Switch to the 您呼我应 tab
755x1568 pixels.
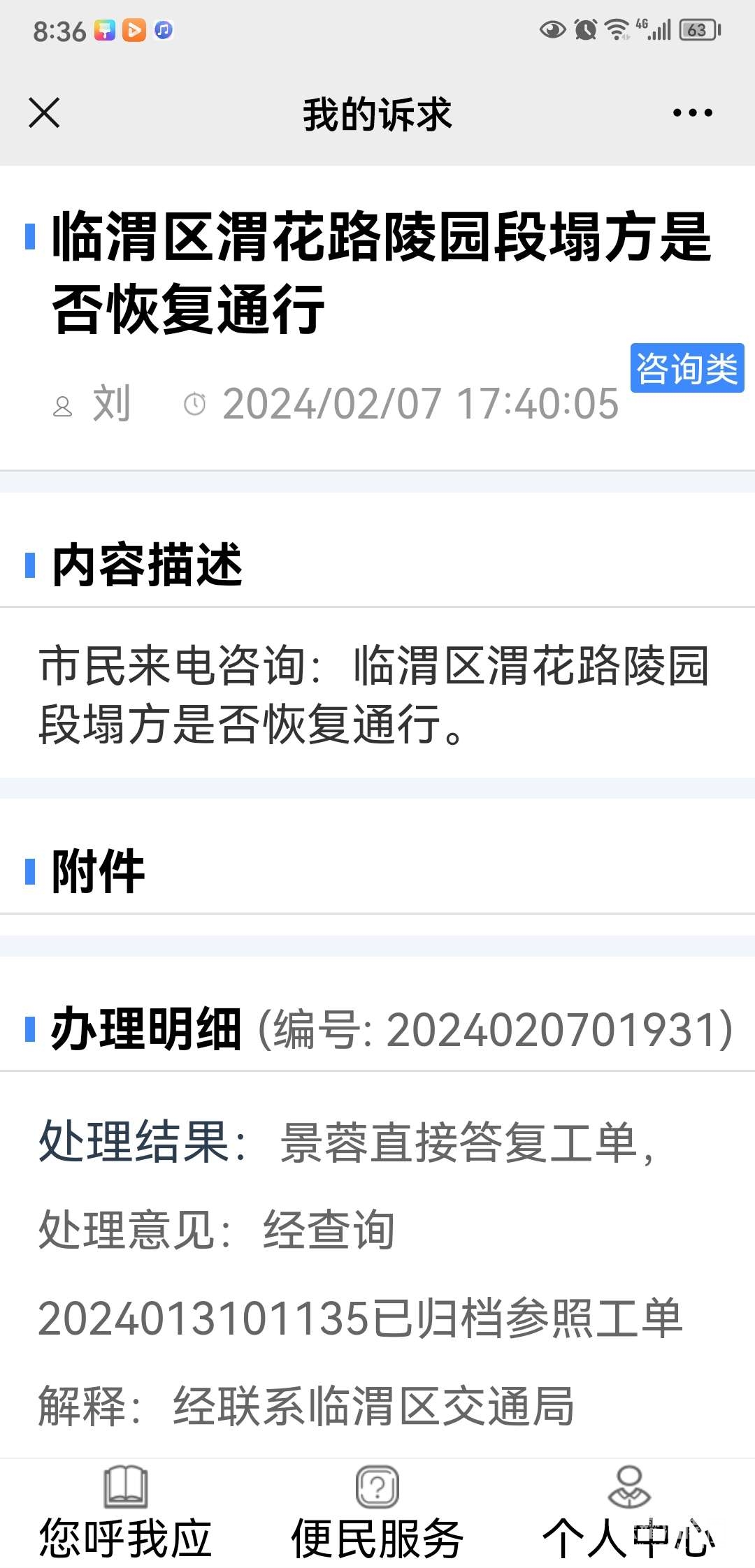(126, 1513)
